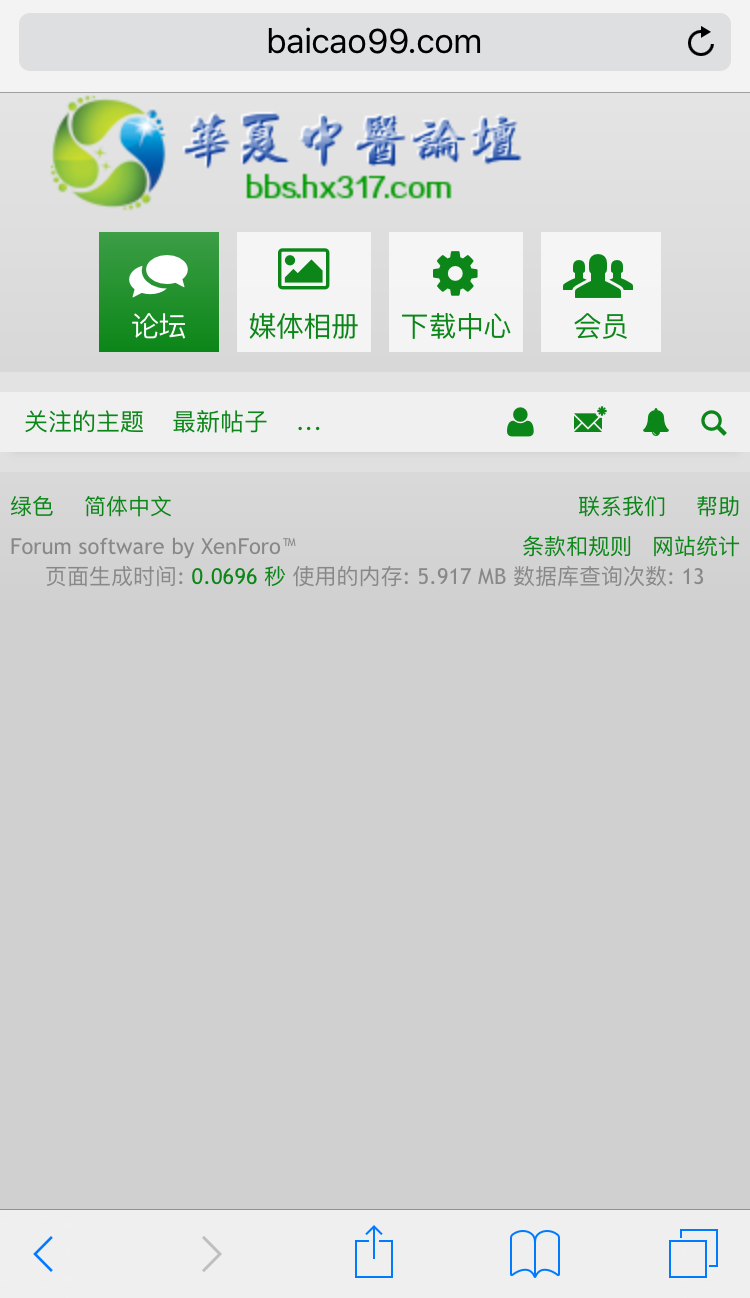
Task: Expand the … more navigation menu
Action: point(309,423)
